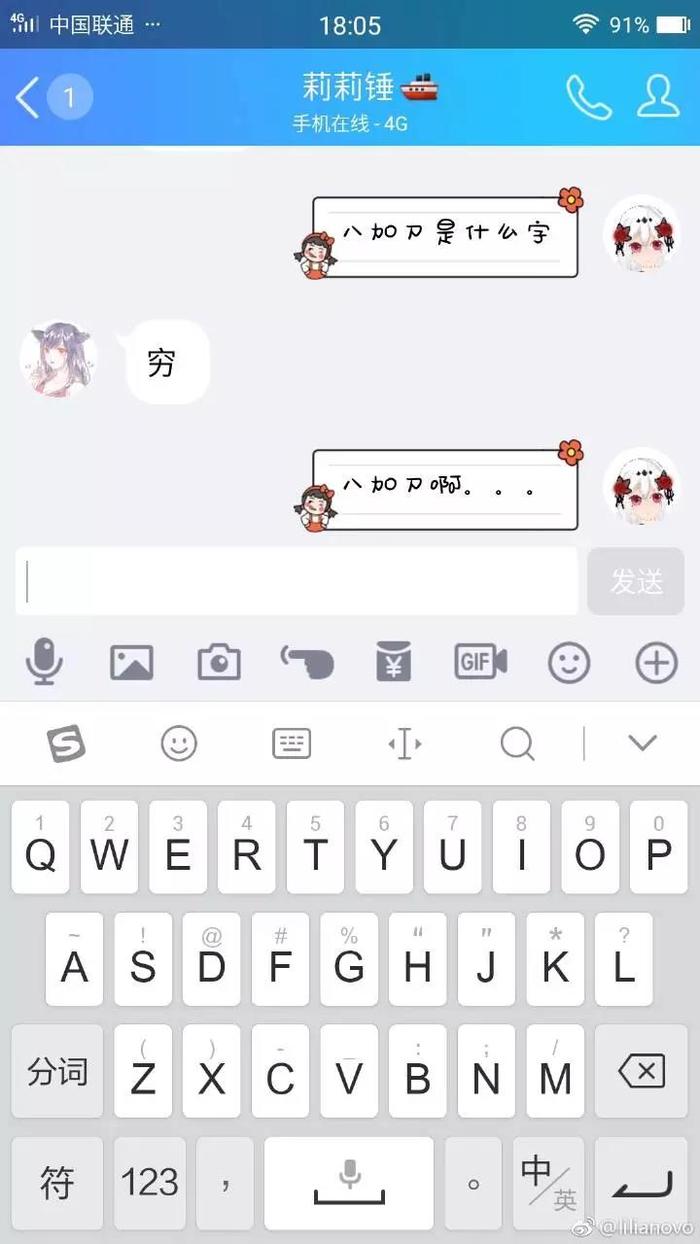This screenshot has width=700, height=1244.
Task: Open the emoji sticker panel
Action: pyautogui.click(x=569, y=662)
